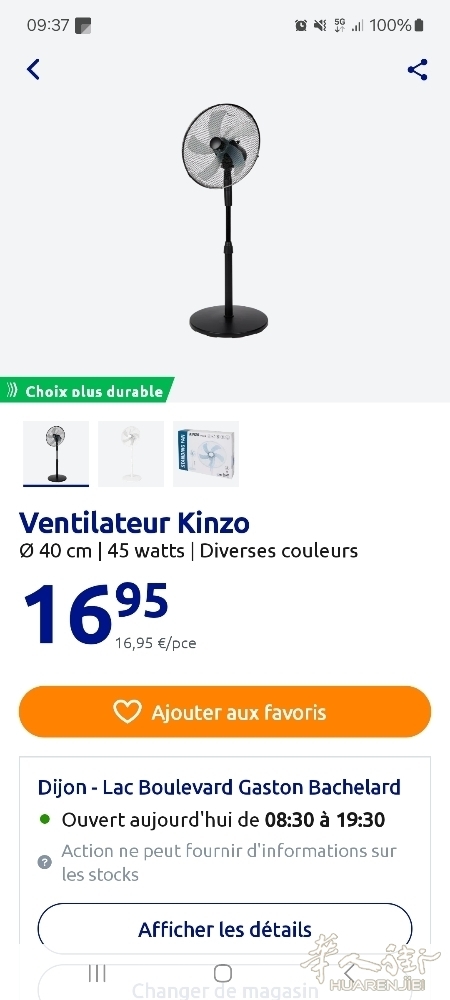This screenshot has width=450, height=1000.
Task: View the white fan thumbnail image
Action: tap(131, 453)
